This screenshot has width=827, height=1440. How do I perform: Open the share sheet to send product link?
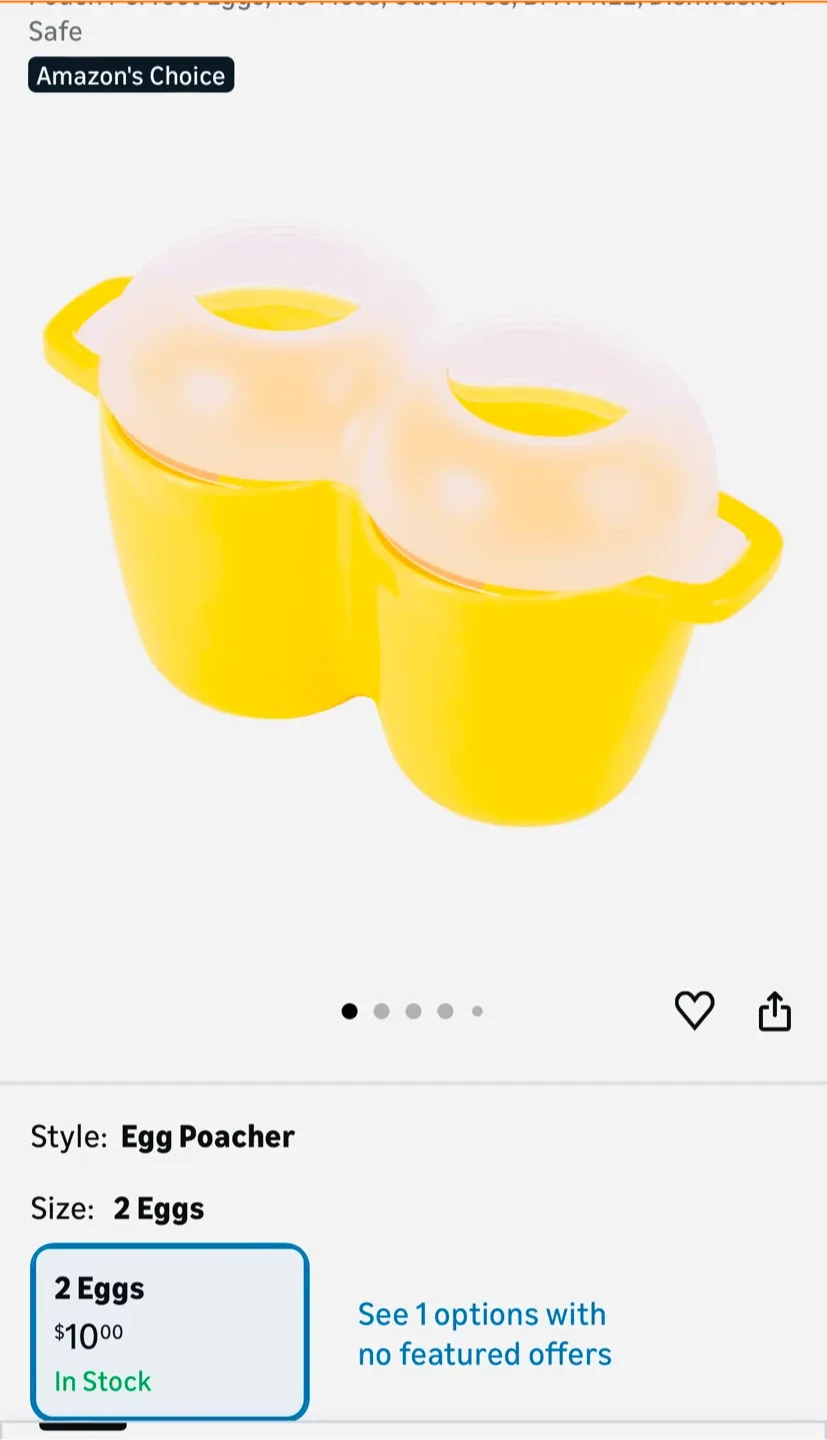pyautogui.click(x=775, y=1010)
